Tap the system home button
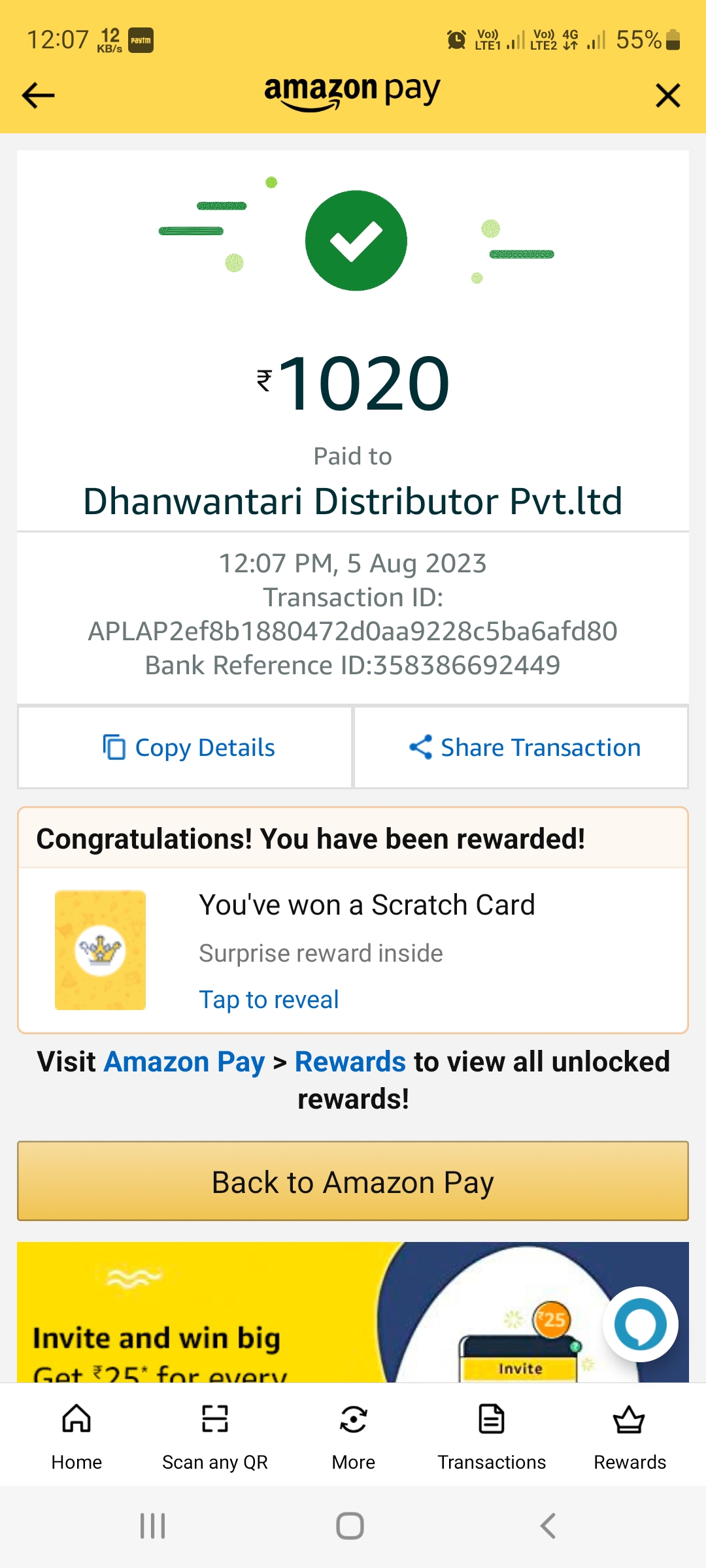This screenshot has height=1568, width=706. point(350,1526)
